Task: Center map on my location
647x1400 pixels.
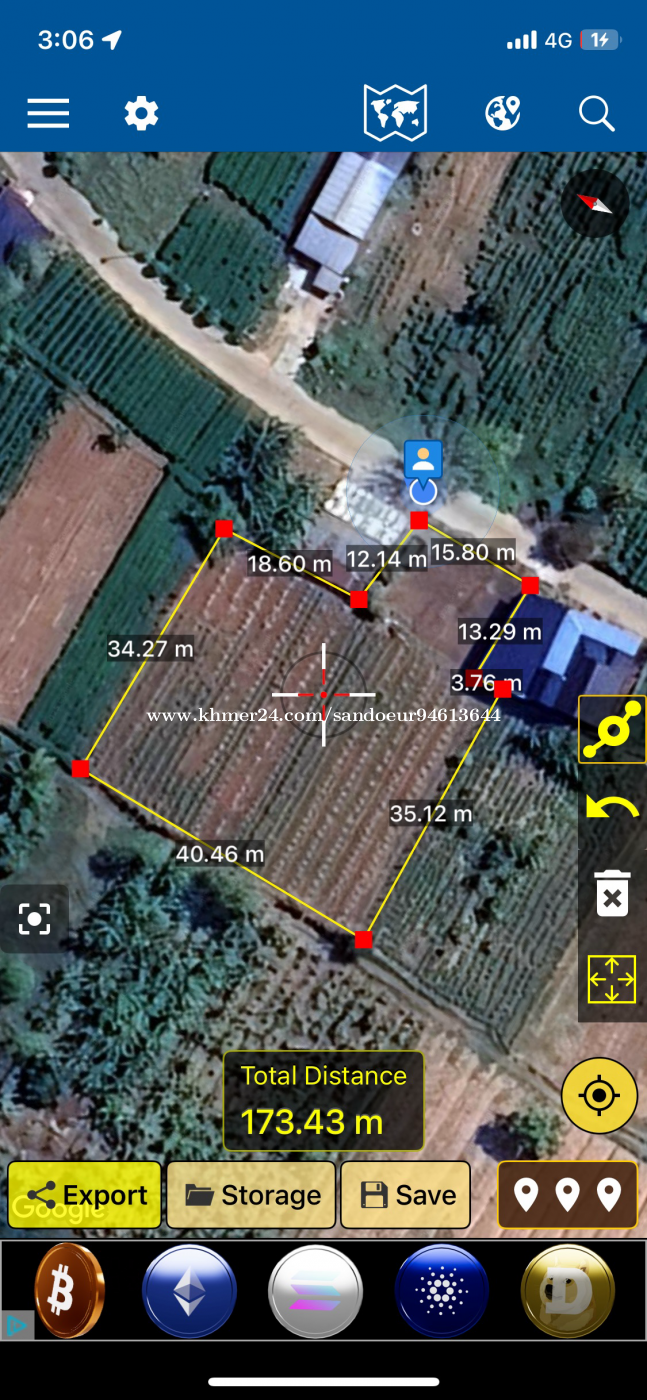Action: point(599,1096)
